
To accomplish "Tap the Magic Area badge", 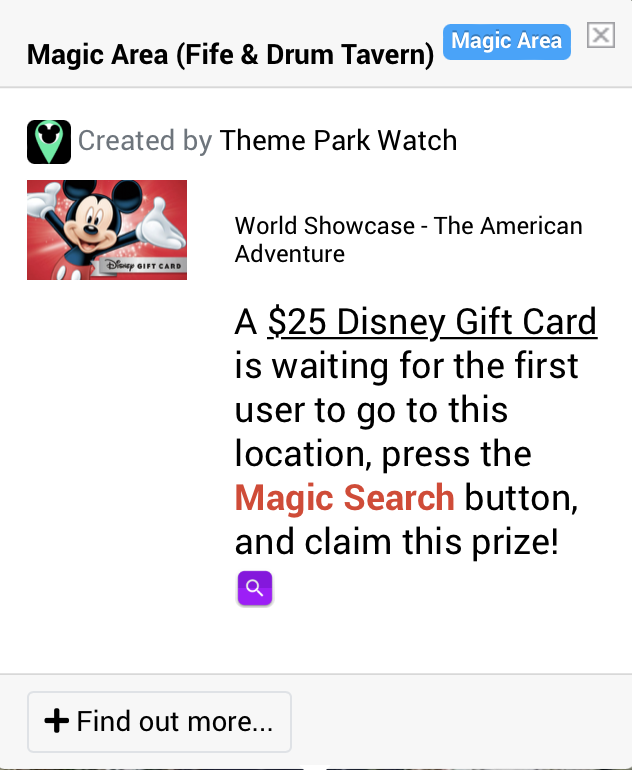I will click(506, 42).
